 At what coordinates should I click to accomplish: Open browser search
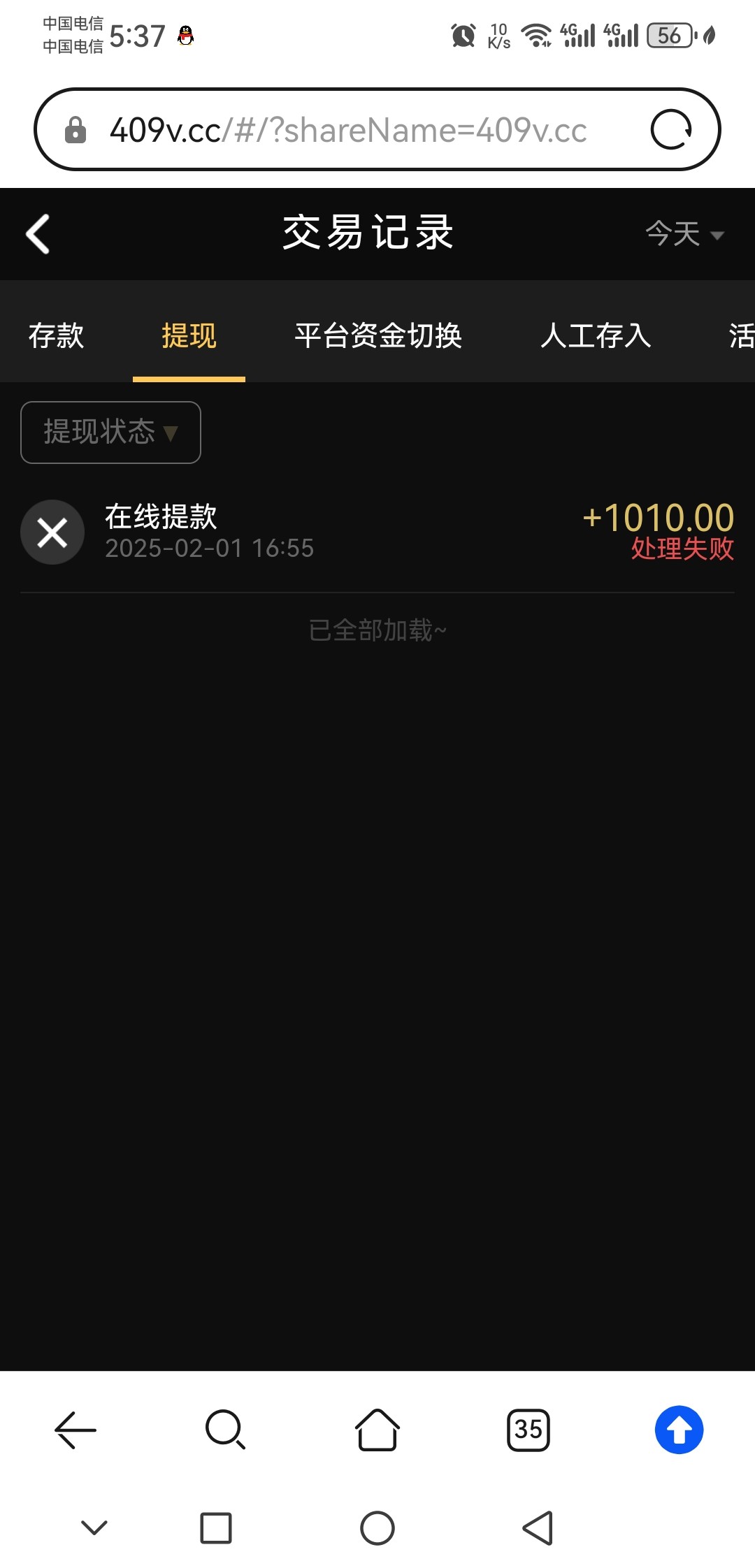point(226,1430)
